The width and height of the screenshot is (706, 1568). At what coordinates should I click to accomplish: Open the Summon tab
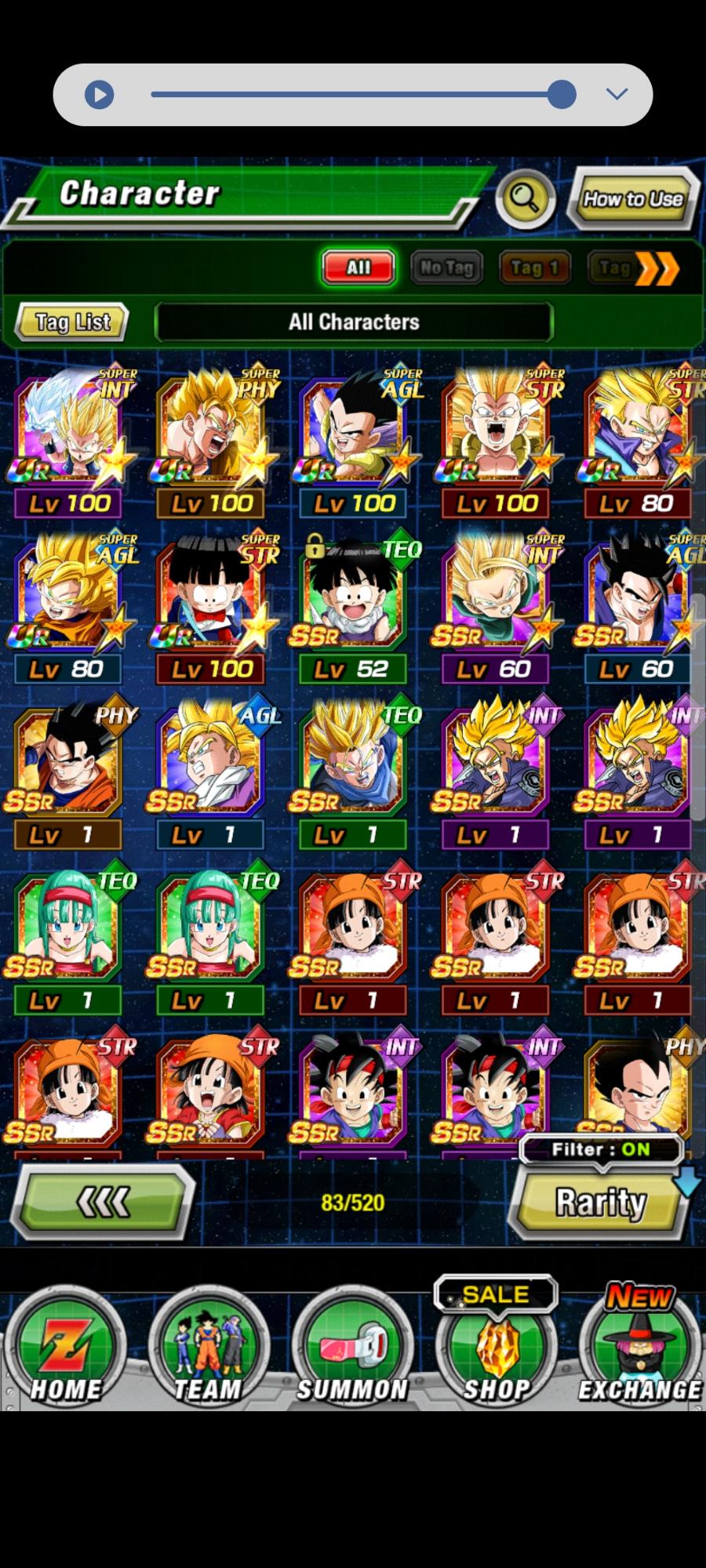(x=352, y=1348)
